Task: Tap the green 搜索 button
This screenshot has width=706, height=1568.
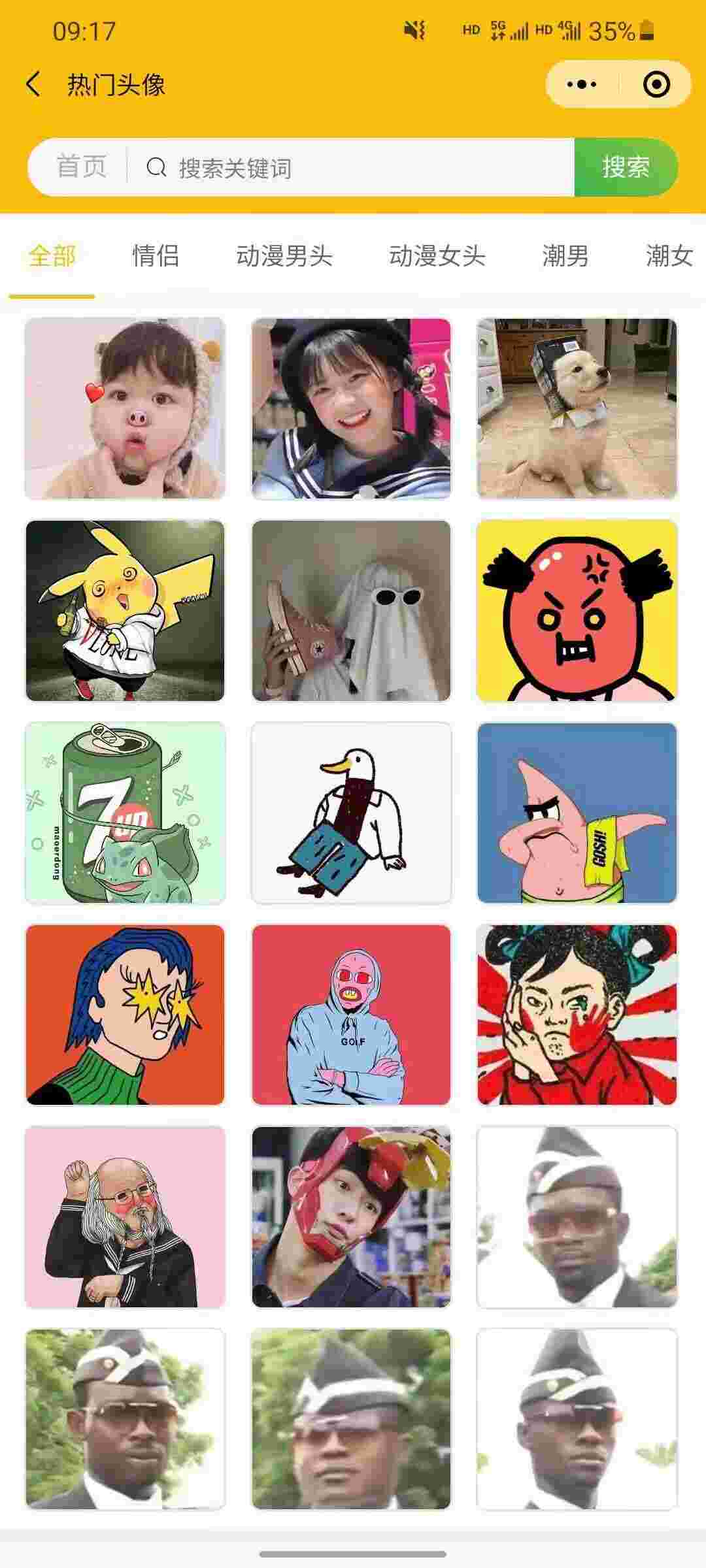Action: [626, 167]
